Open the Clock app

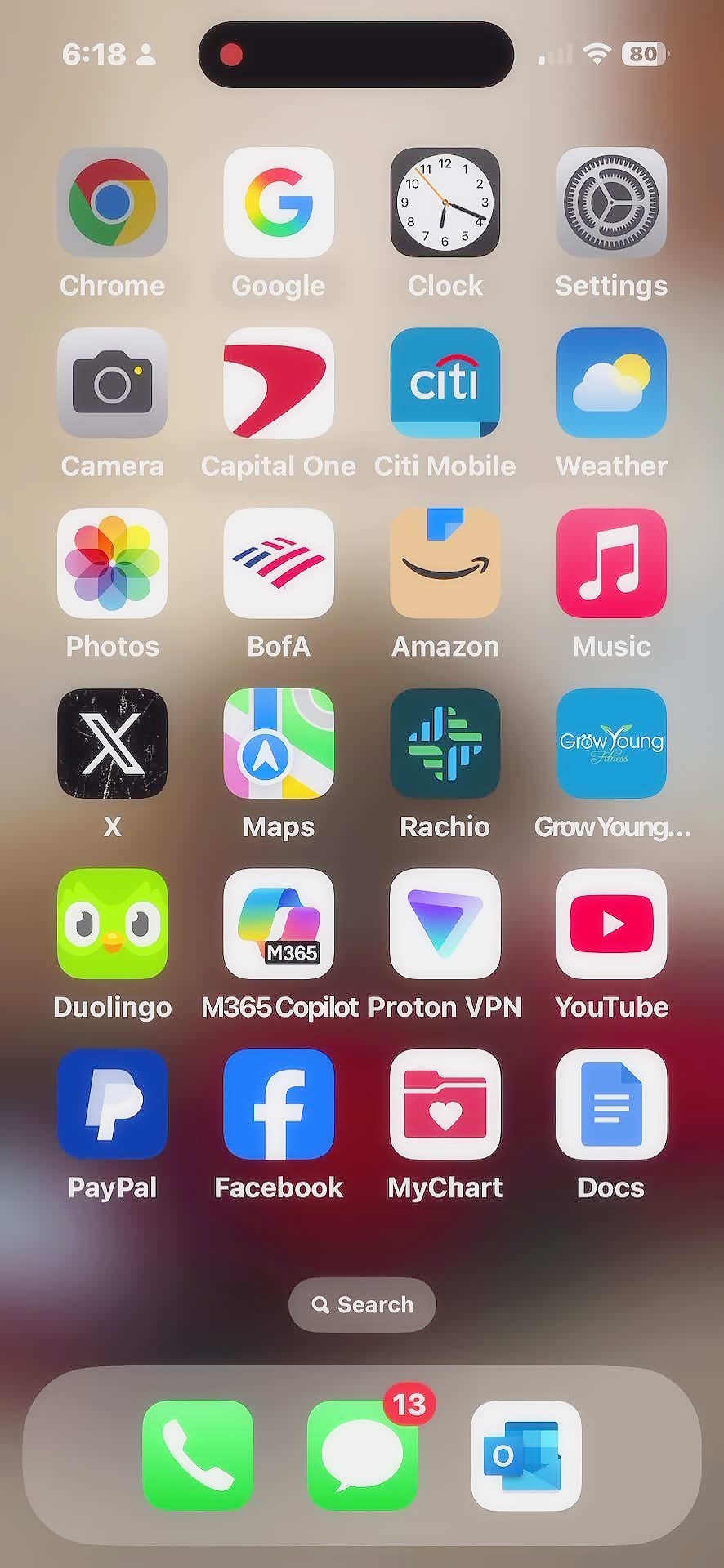coord(445,203)
